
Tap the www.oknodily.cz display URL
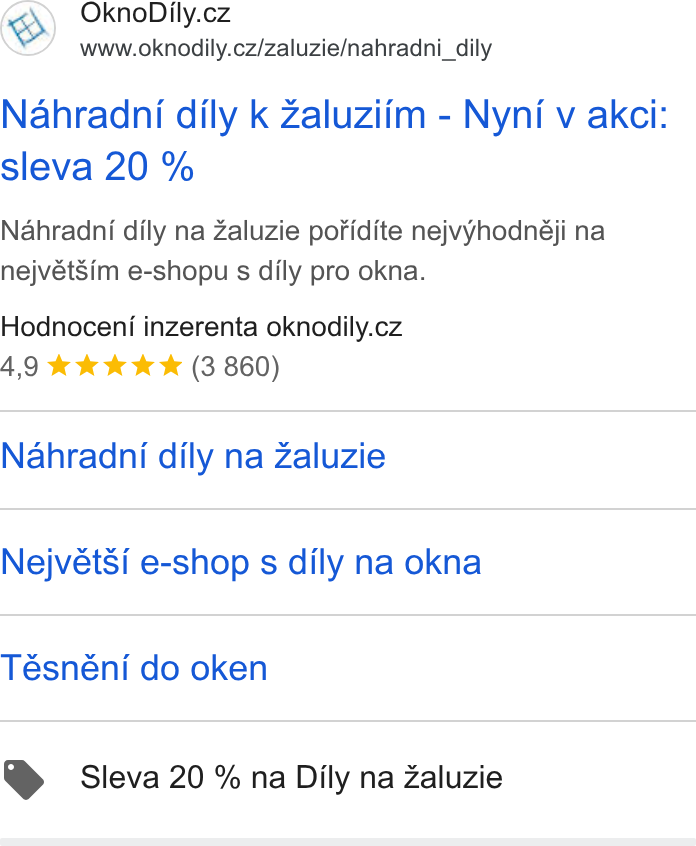point(286,49)
